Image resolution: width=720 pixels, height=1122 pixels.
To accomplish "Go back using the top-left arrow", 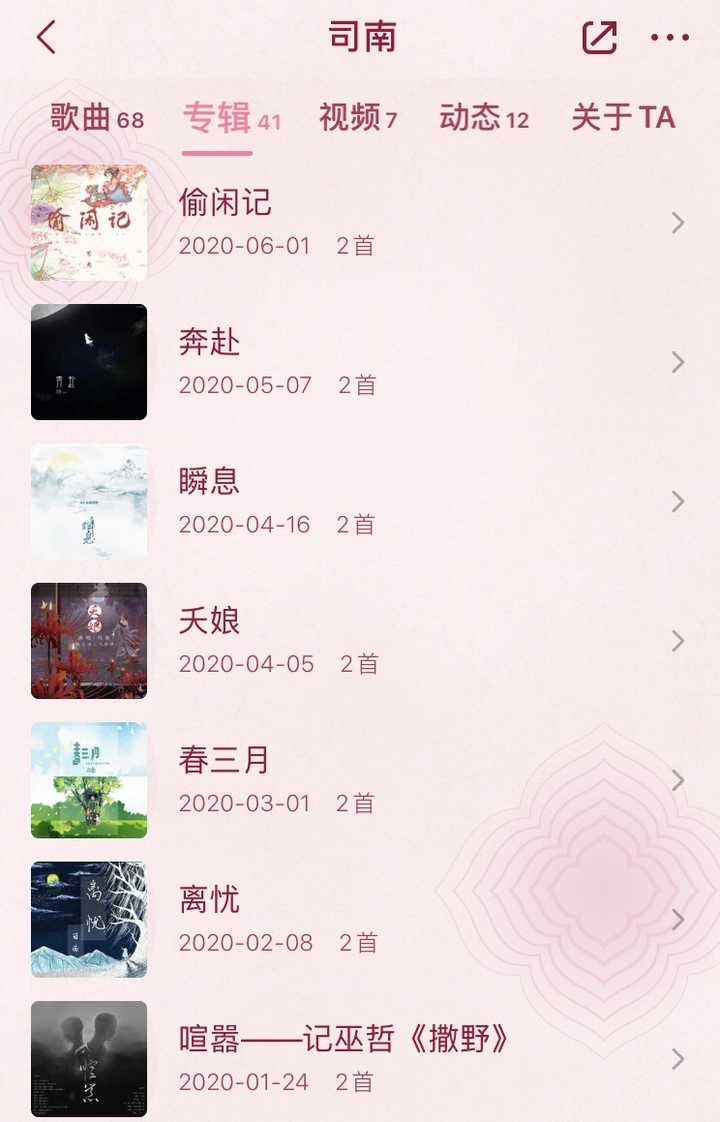I will (x=46, y=38).
